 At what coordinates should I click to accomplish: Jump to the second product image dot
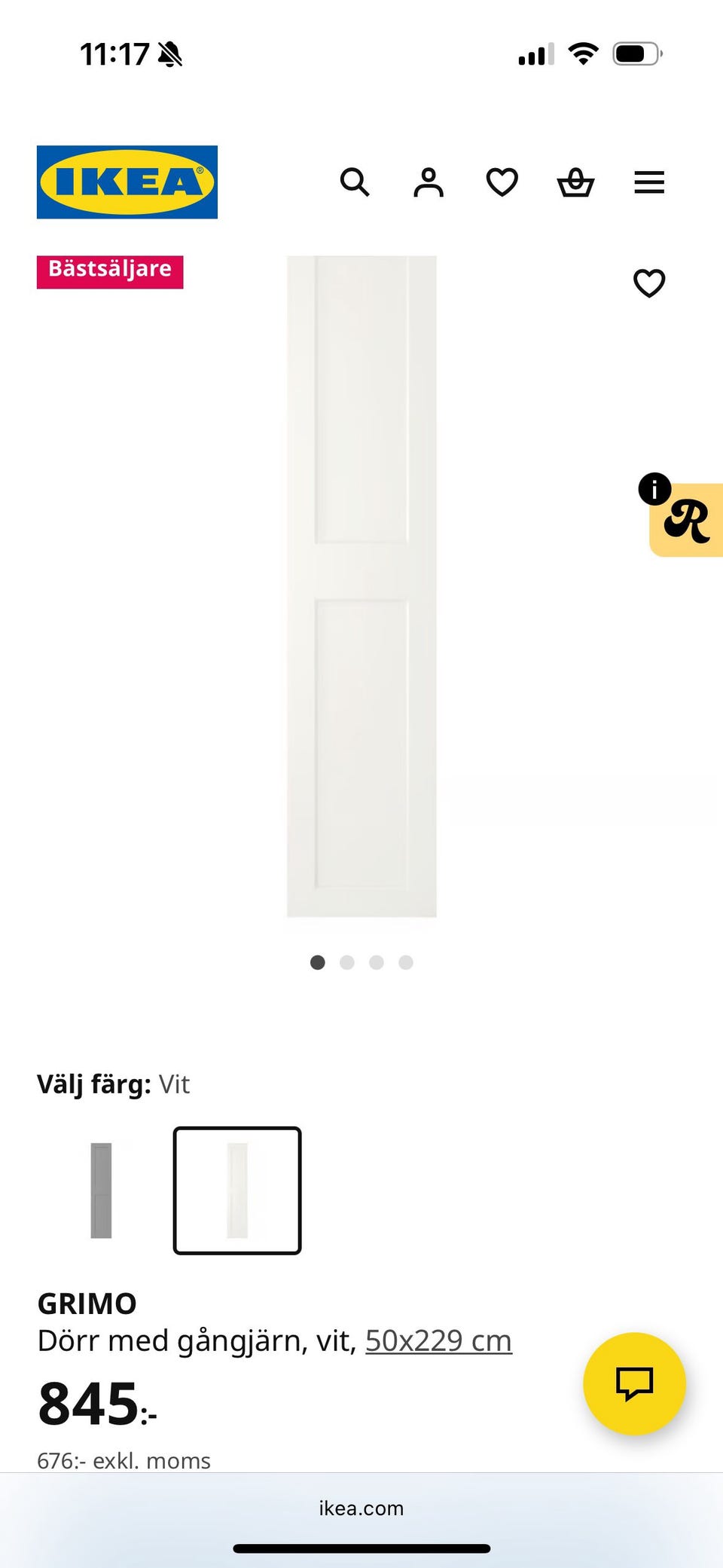(347, 962)
